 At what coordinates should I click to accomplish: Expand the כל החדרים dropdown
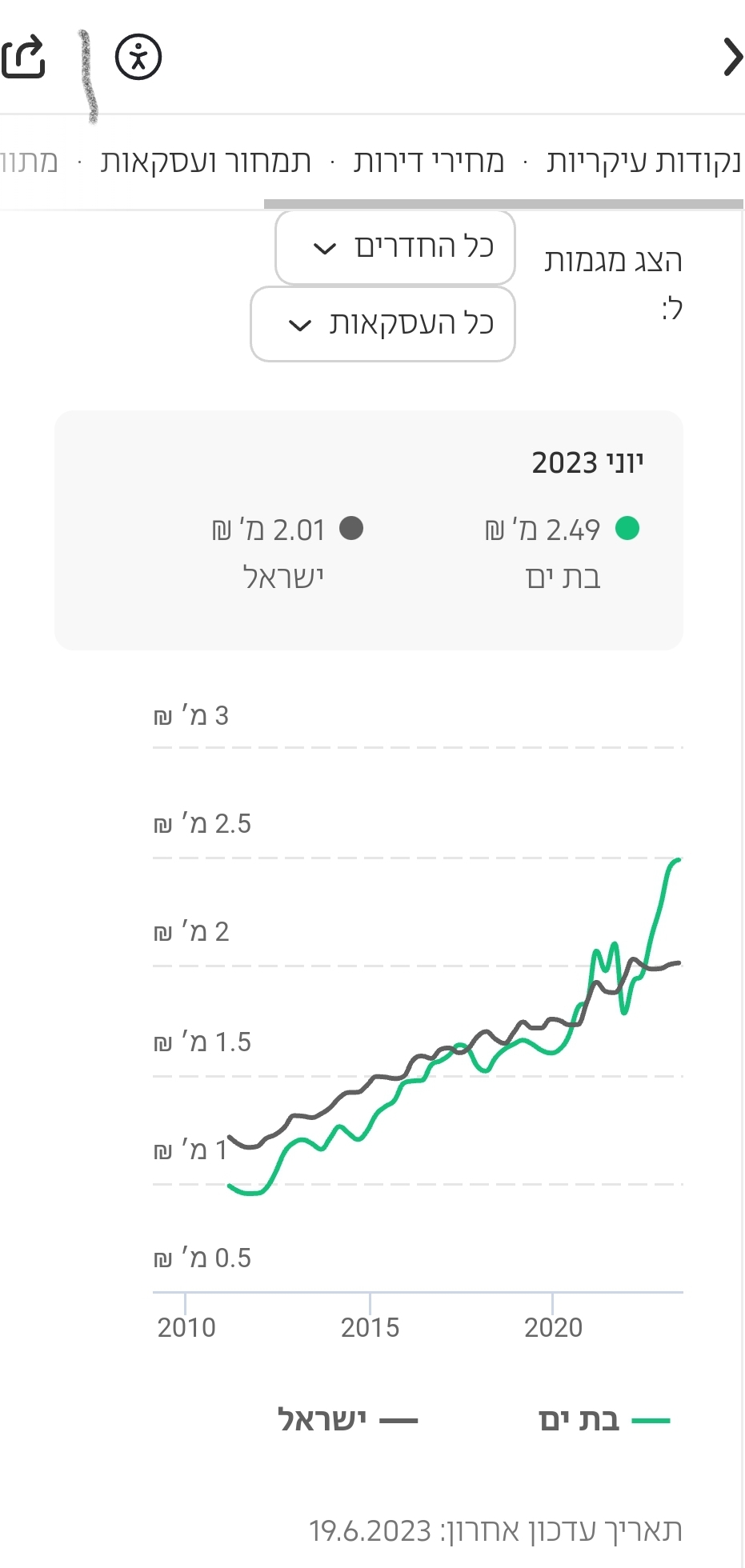395,247
